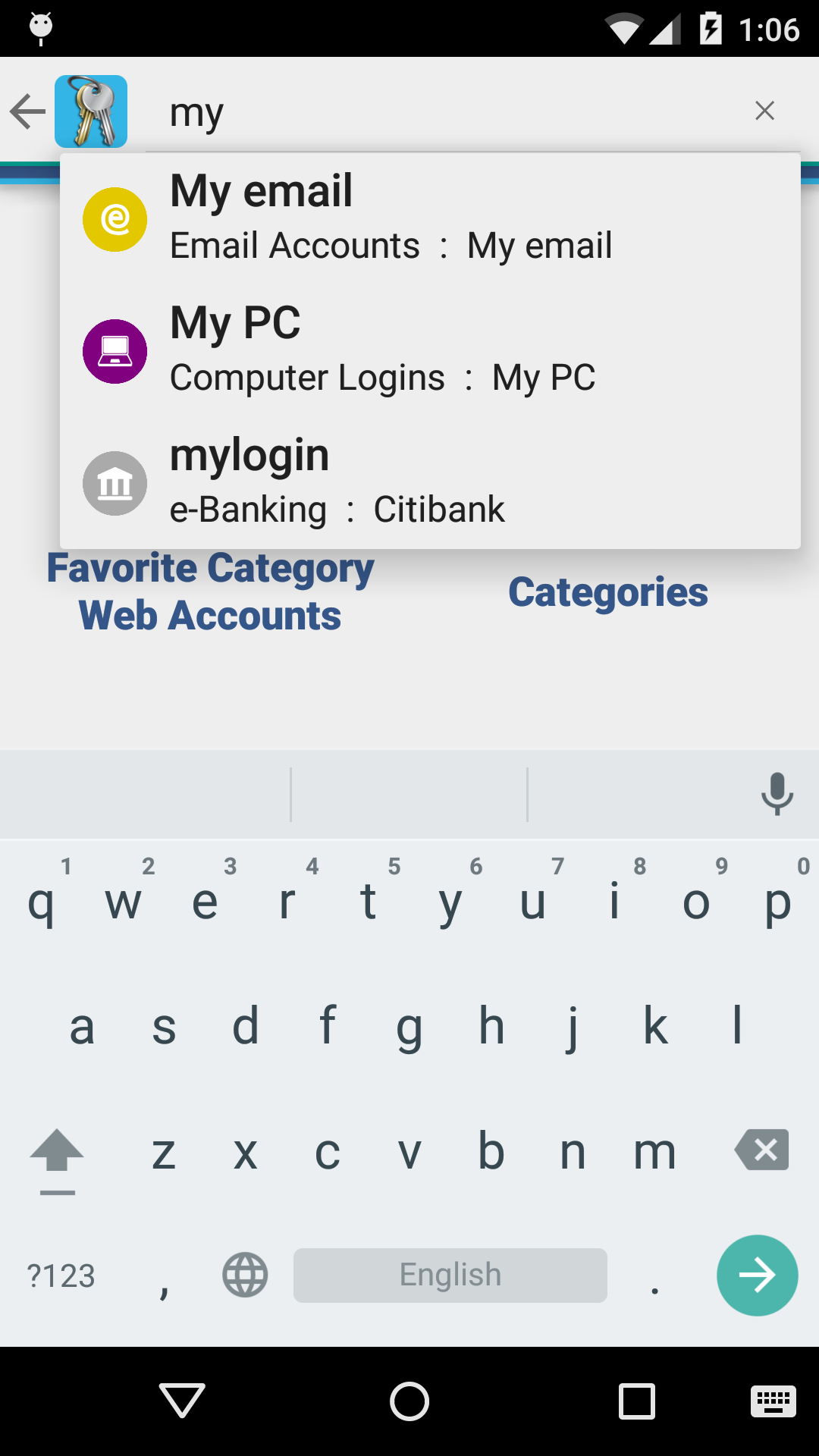The image size is (819, 1456).
Task: Select the bank icon next to mylogin
Action: point(115,483)
